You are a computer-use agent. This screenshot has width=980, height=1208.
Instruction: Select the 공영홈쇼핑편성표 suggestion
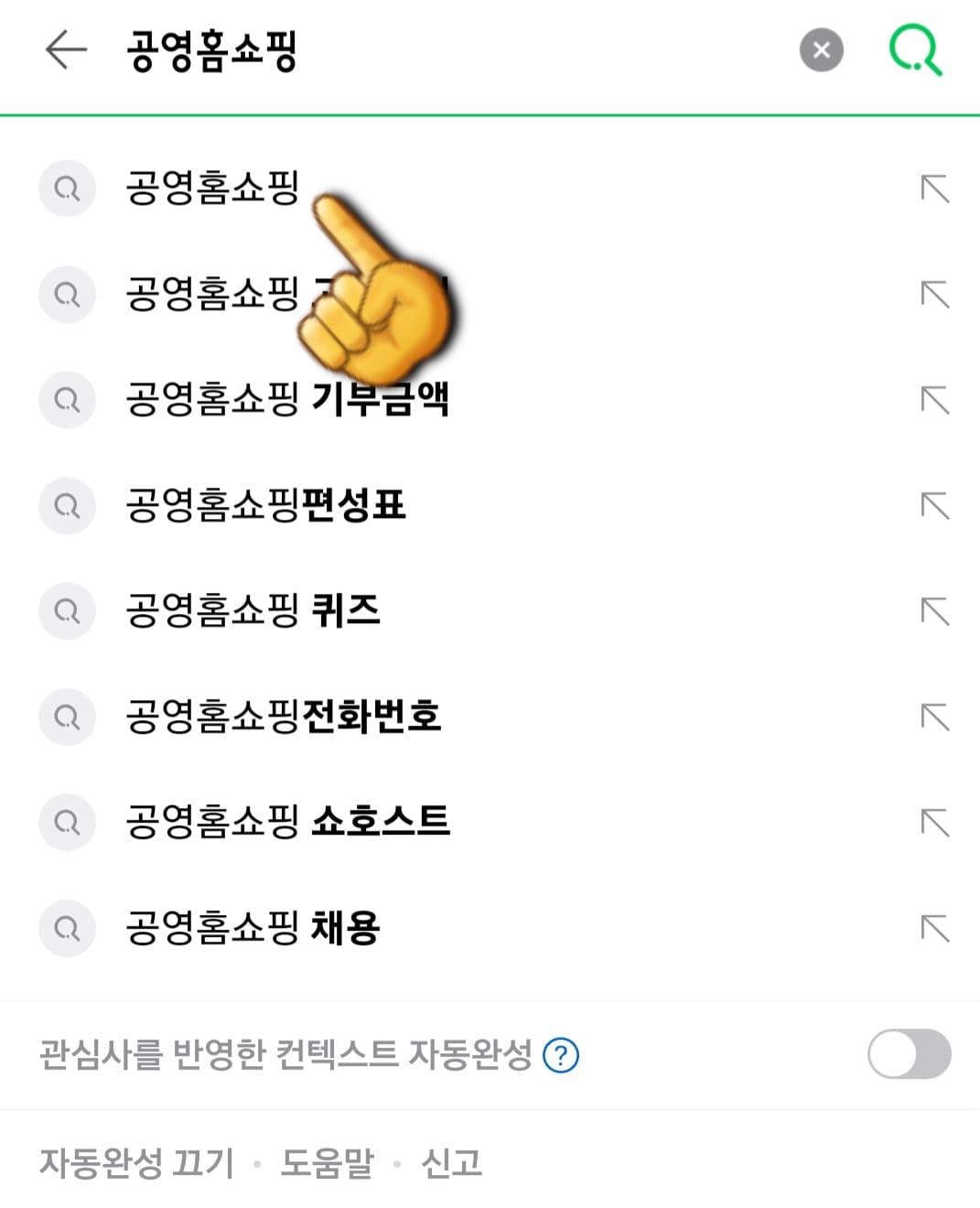(265, 506)
